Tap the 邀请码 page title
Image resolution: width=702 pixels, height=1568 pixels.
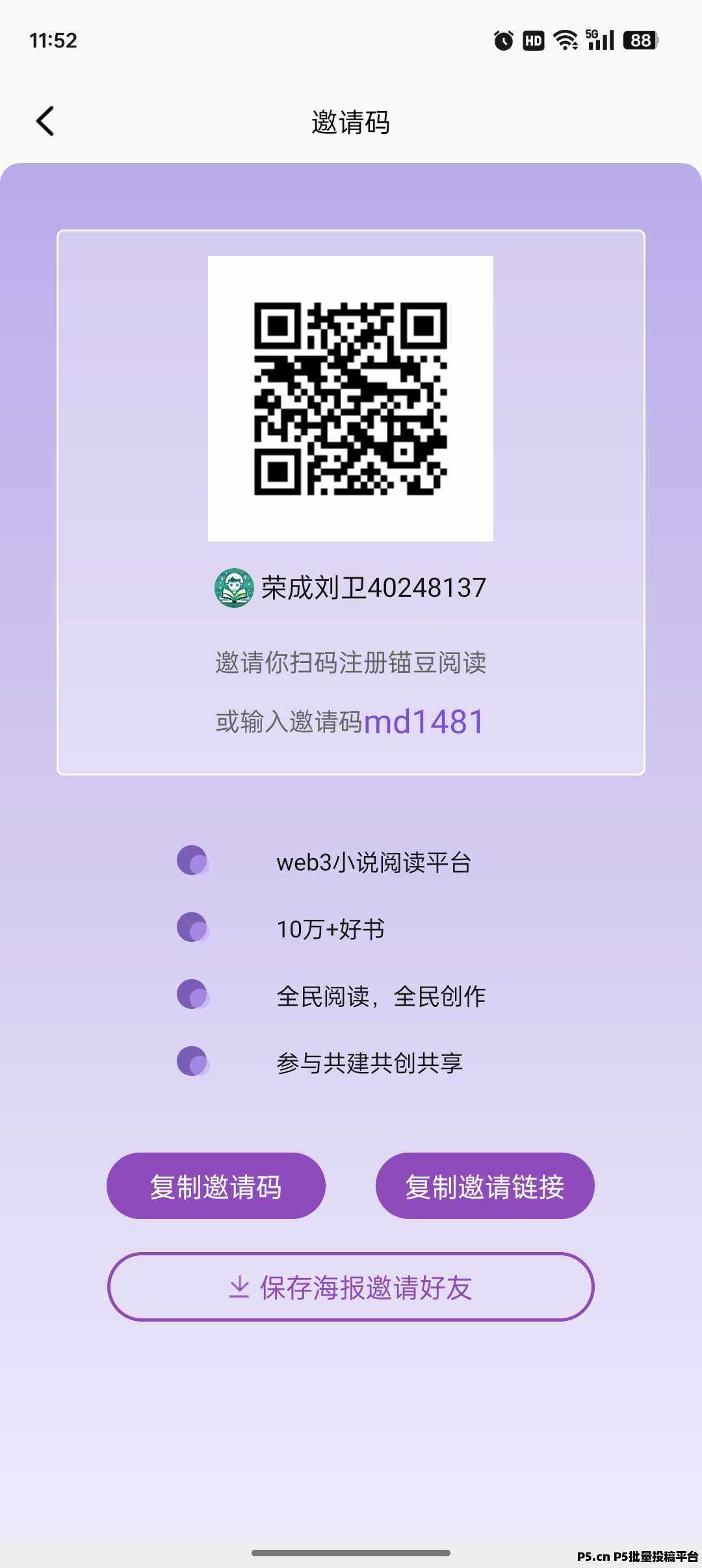pyautogui.click(x=351, y=123)
